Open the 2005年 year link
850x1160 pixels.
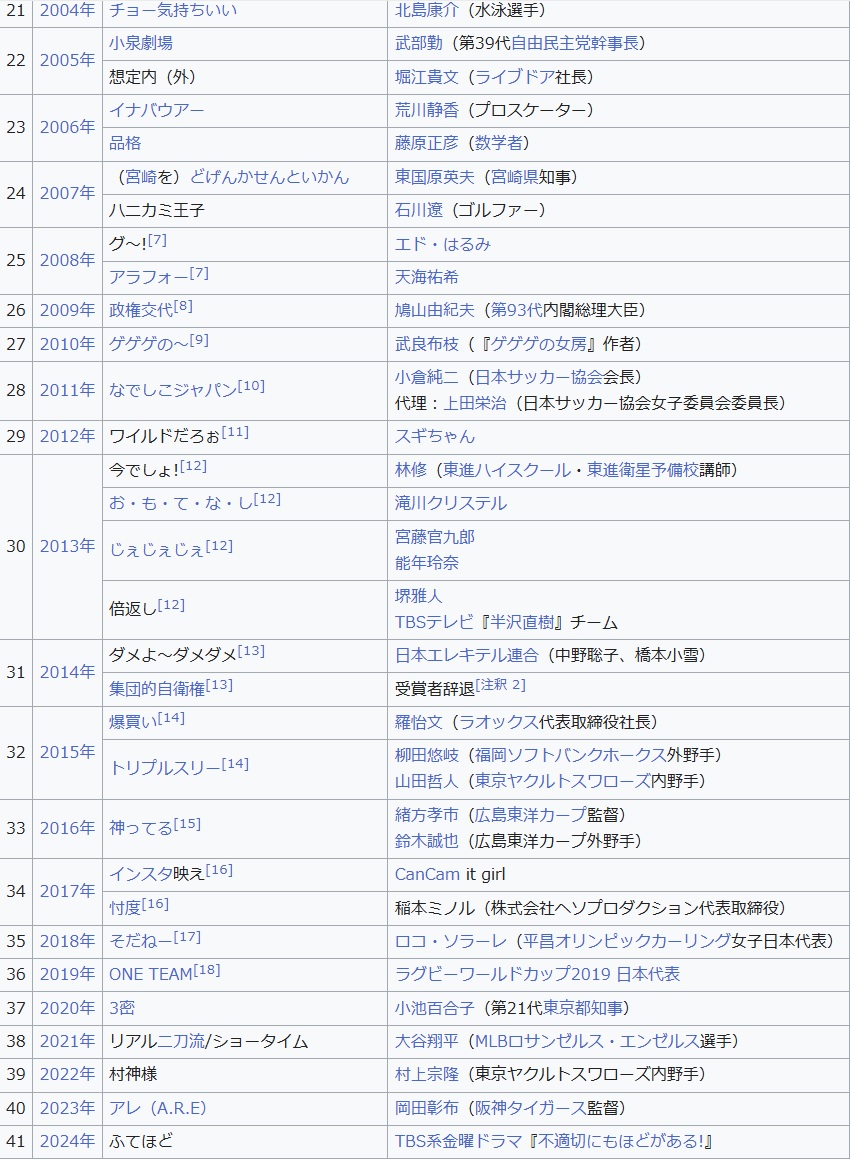pyautogui.click(x=67, y=60)
